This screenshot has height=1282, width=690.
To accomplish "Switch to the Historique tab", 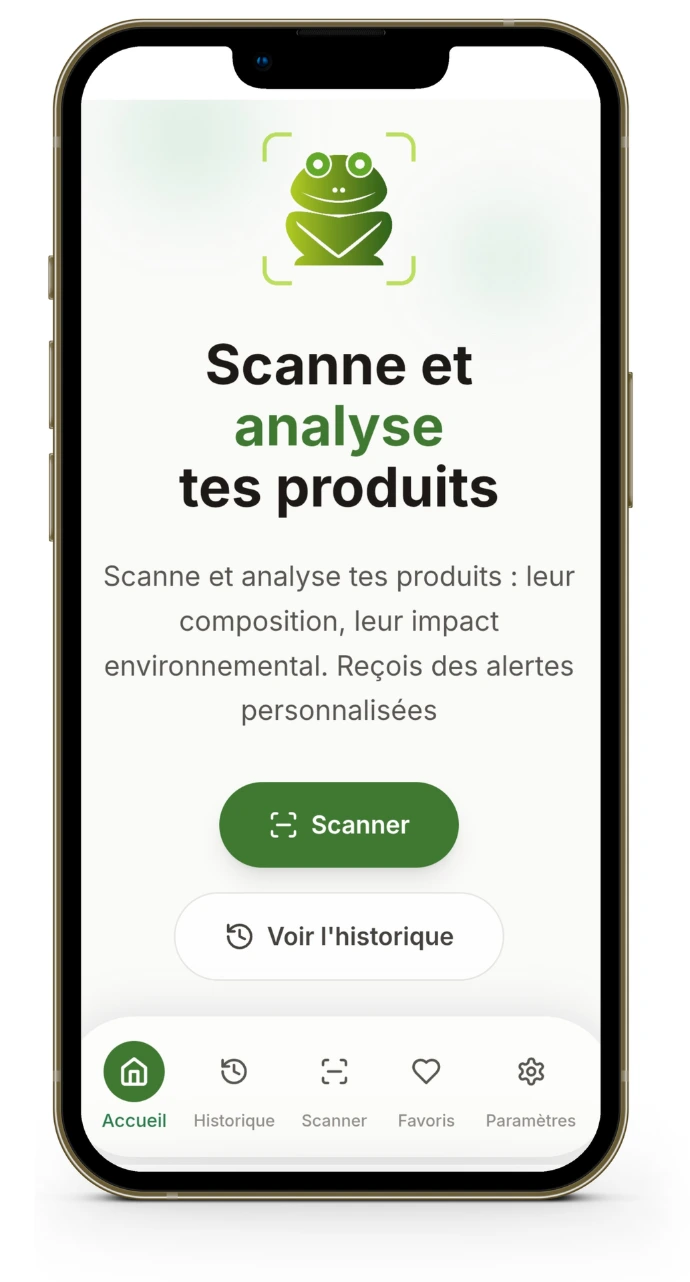I will coord(234,1087).
